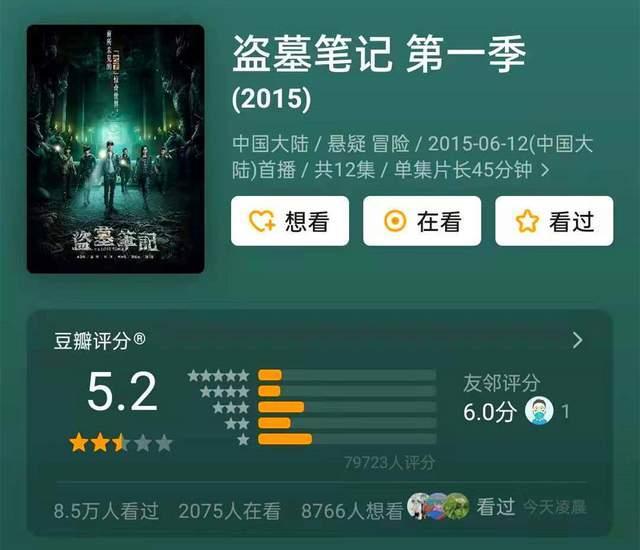Mark the show as 看过

pyautogui.click(x=552, y=221)
